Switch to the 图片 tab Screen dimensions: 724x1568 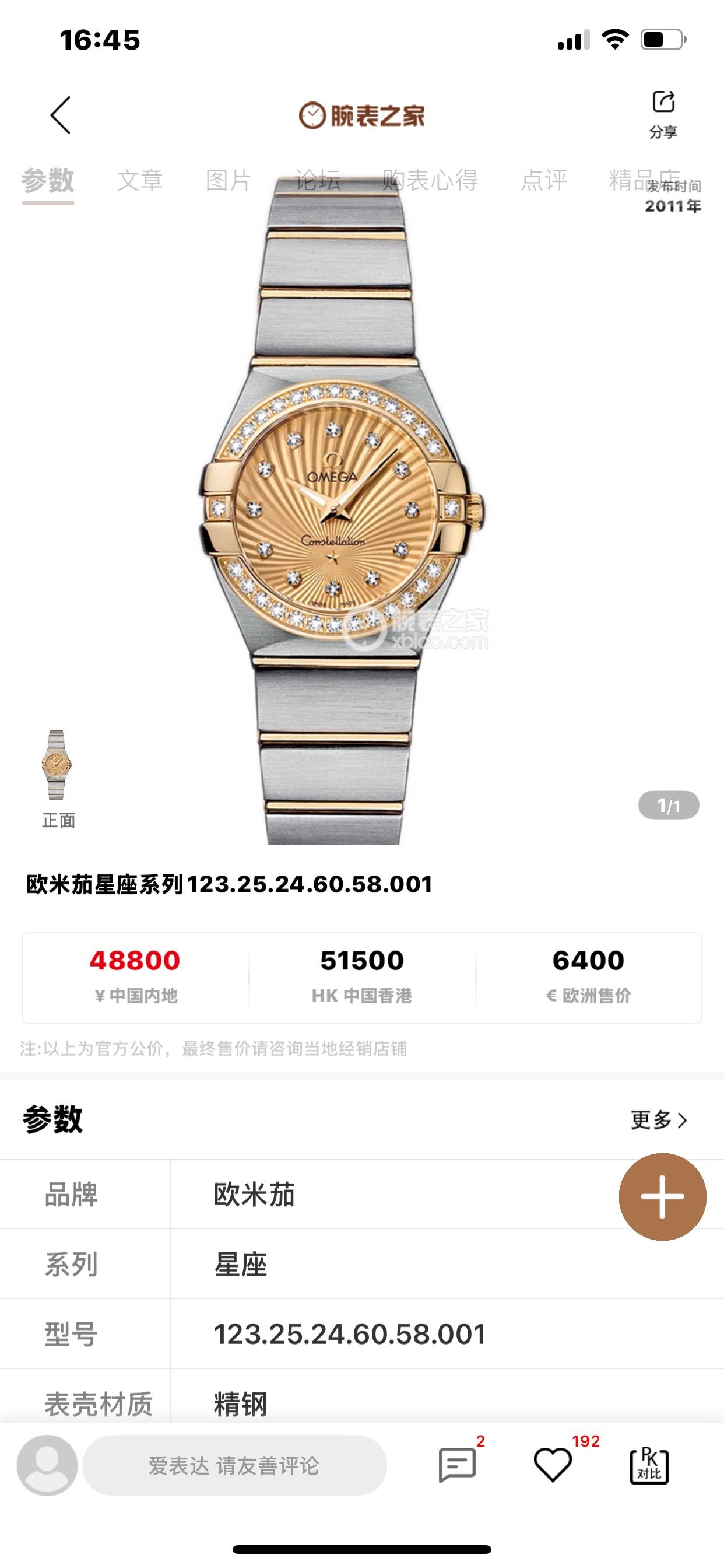228,181
